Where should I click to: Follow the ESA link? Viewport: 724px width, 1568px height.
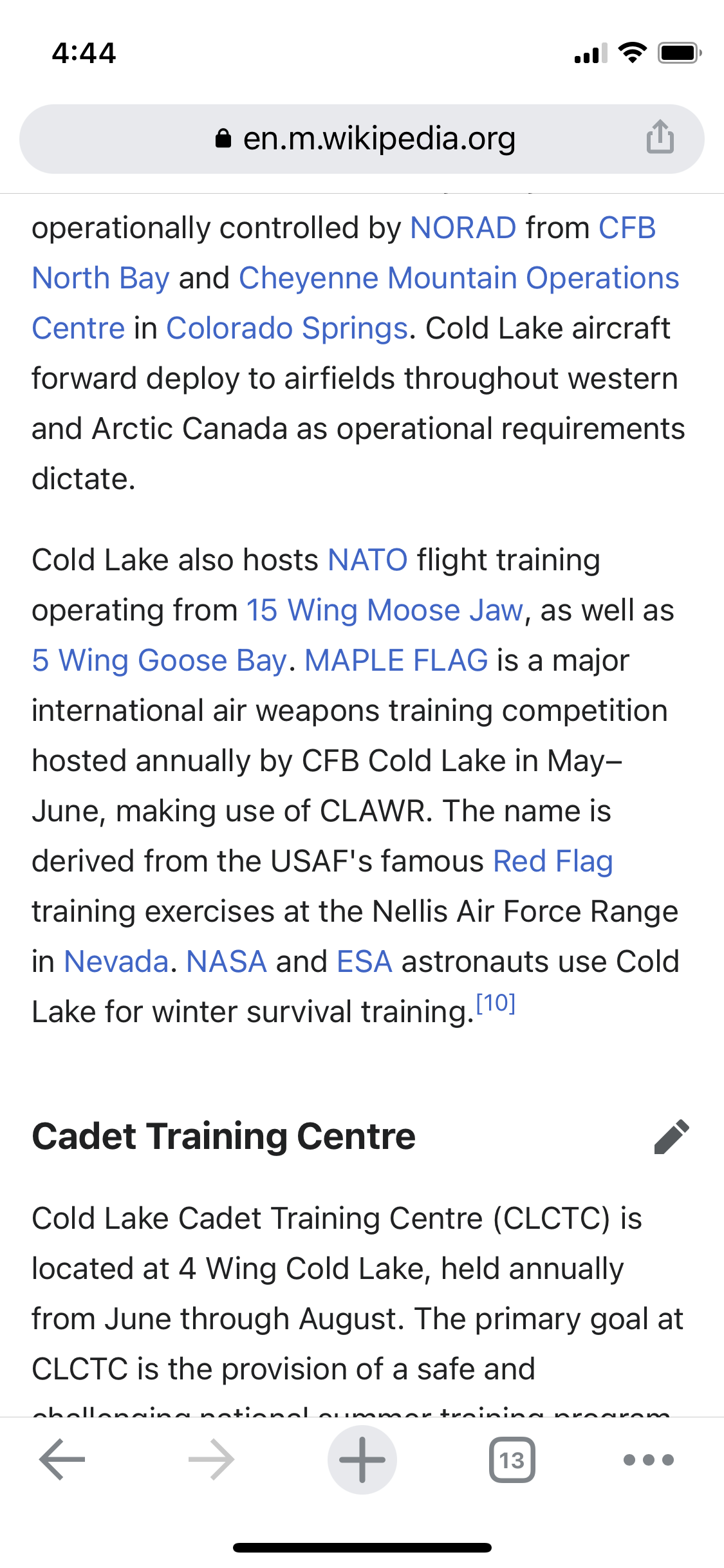364,962
